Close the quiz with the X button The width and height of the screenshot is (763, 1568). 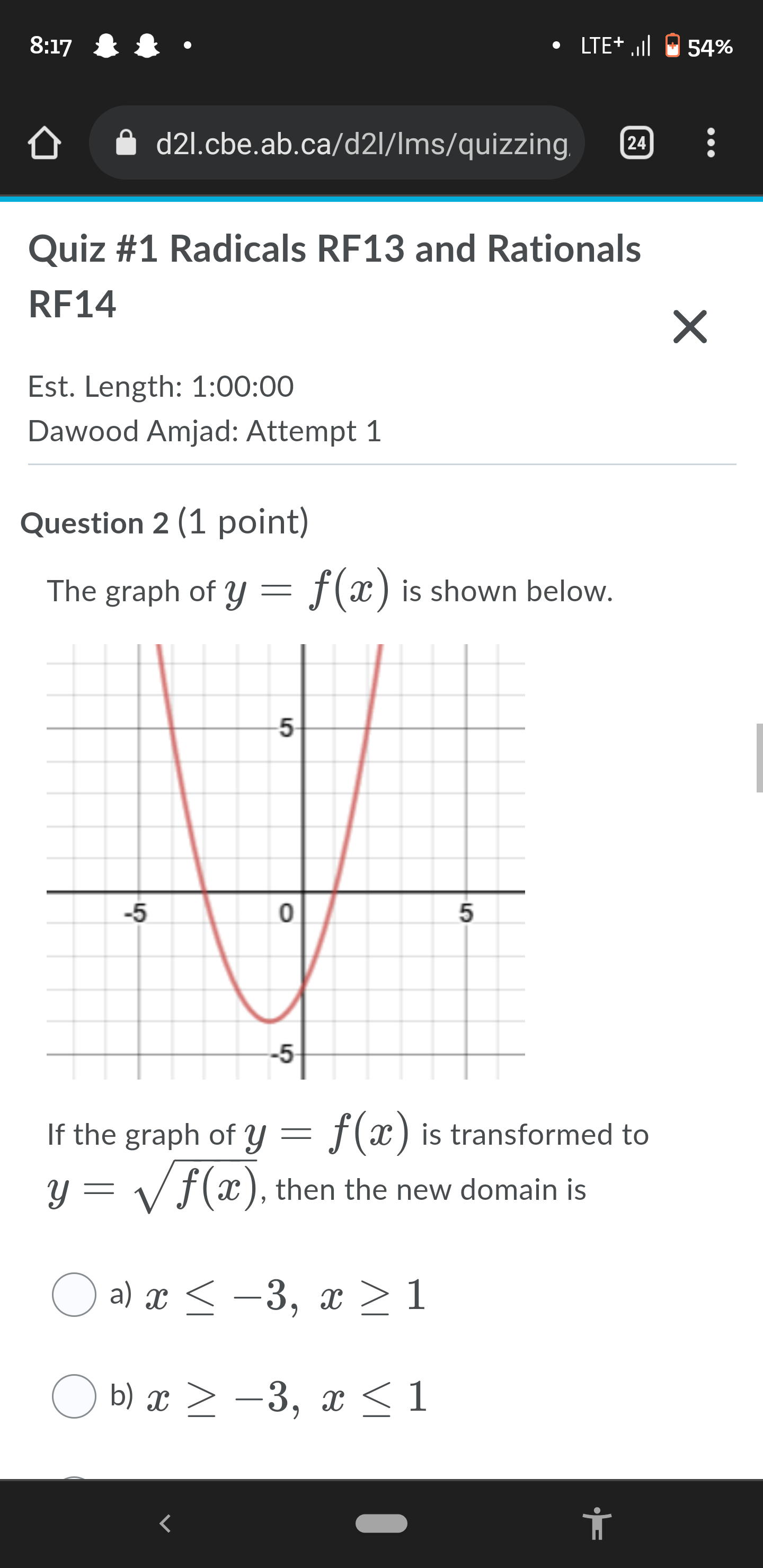coord(690,327)
